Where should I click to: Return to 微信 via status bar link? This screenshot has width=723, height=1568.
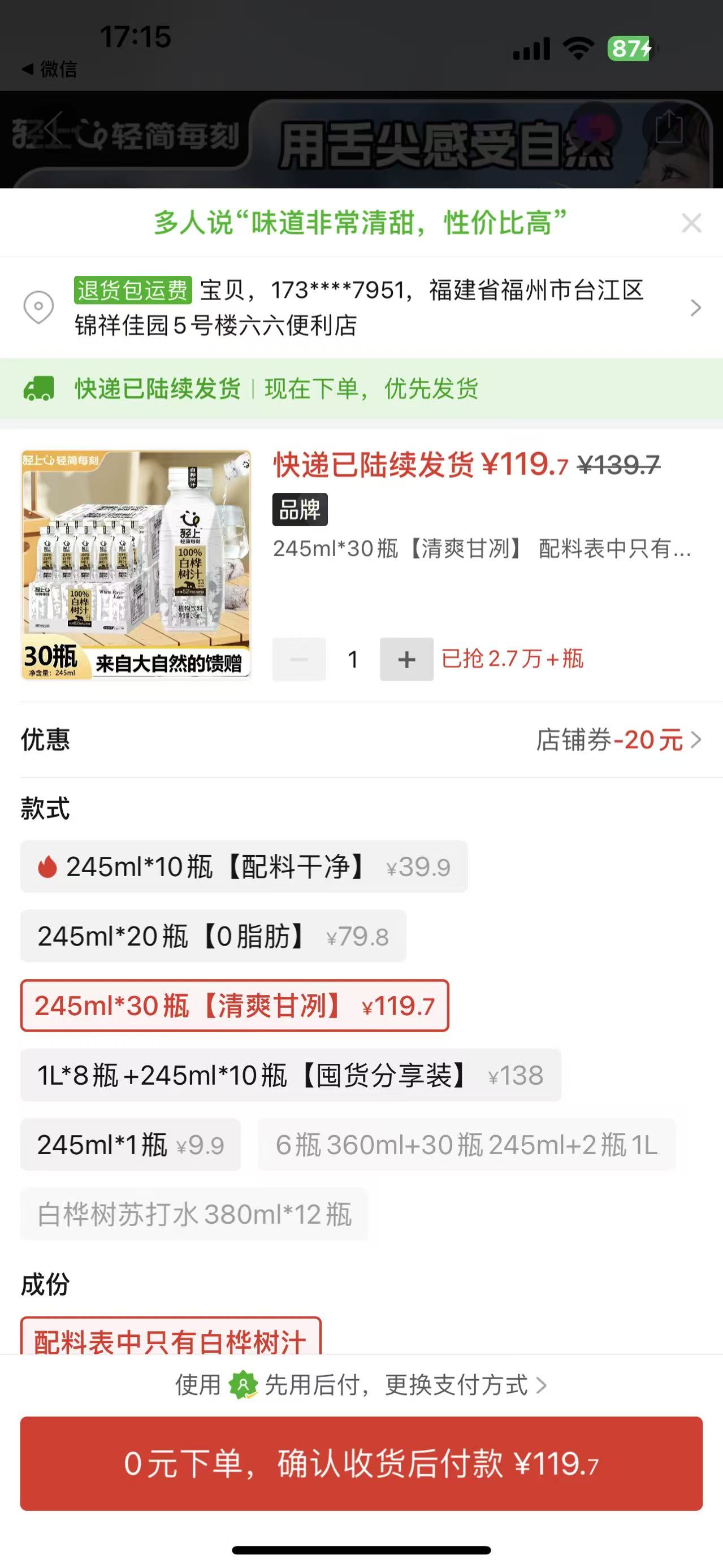[x=50, y=70]
